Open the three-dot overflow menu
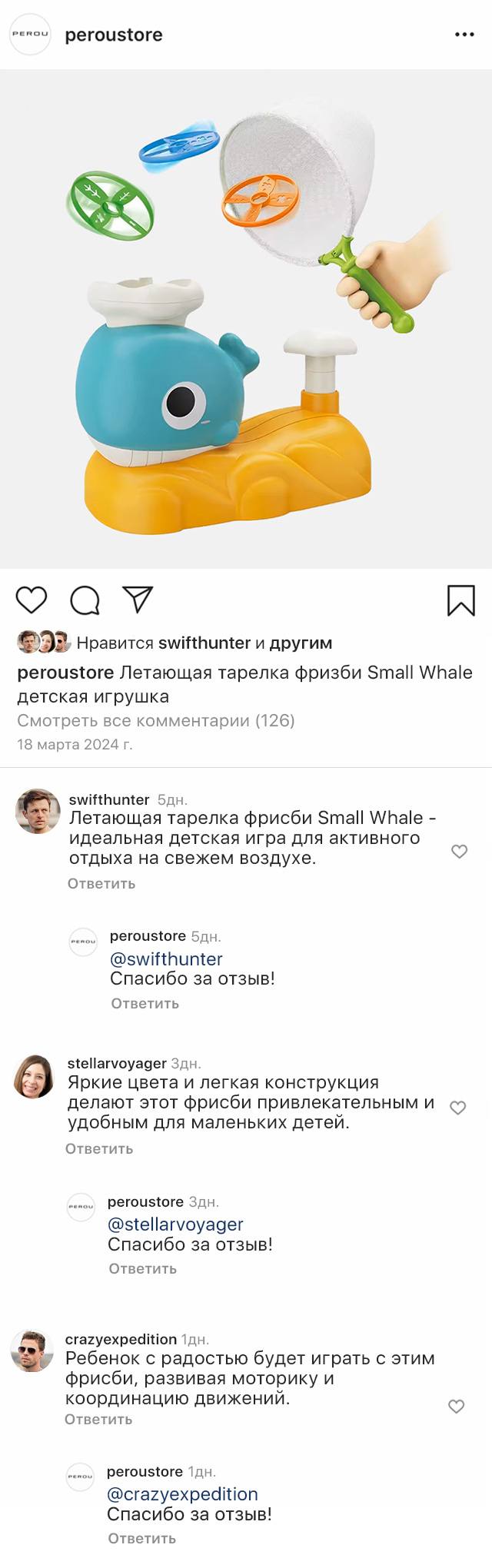The height and width of the screenshot is (1568, 492). [x=464, y=35]
